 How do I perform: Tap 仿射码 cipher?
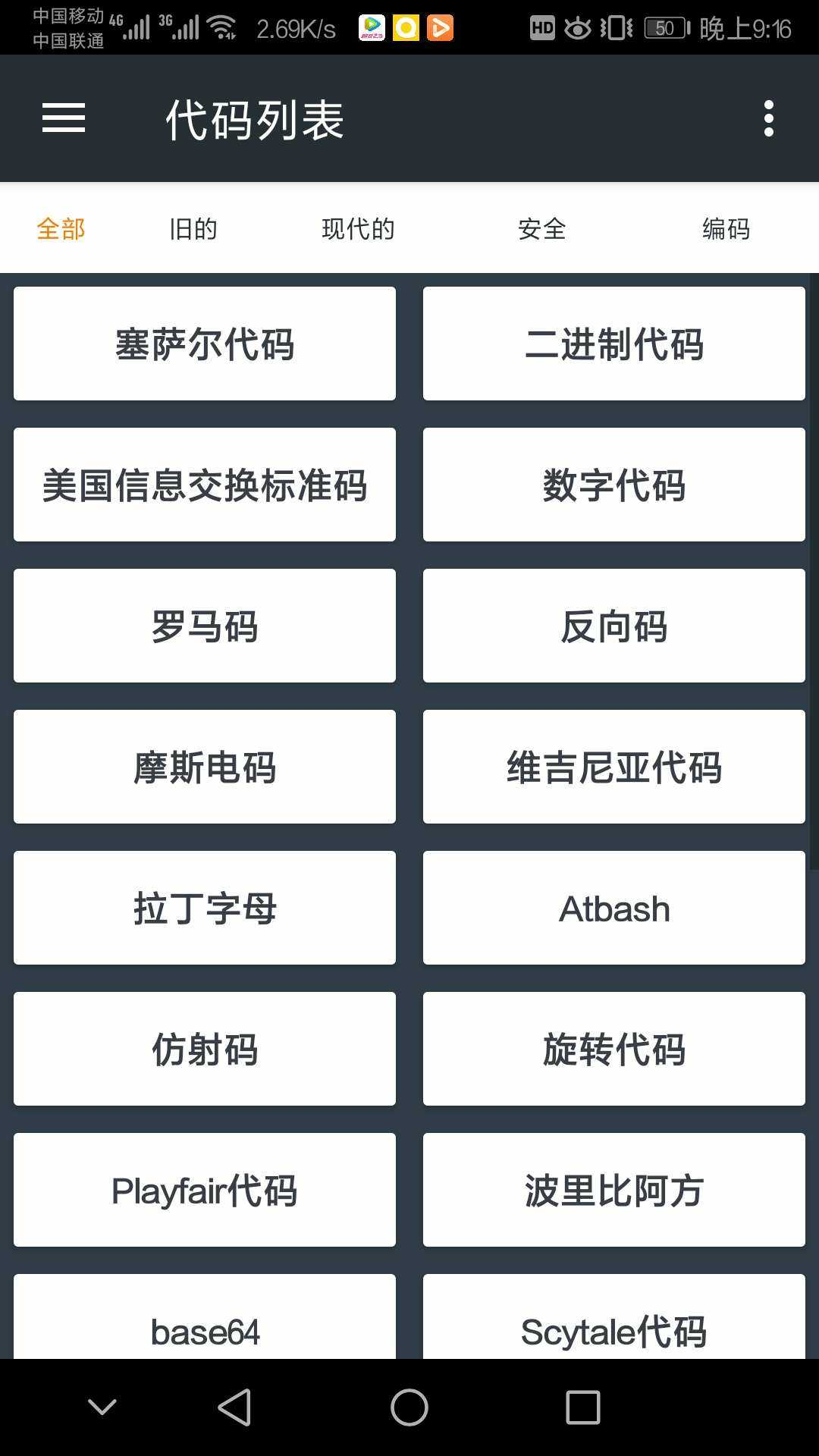(205, 1049)
